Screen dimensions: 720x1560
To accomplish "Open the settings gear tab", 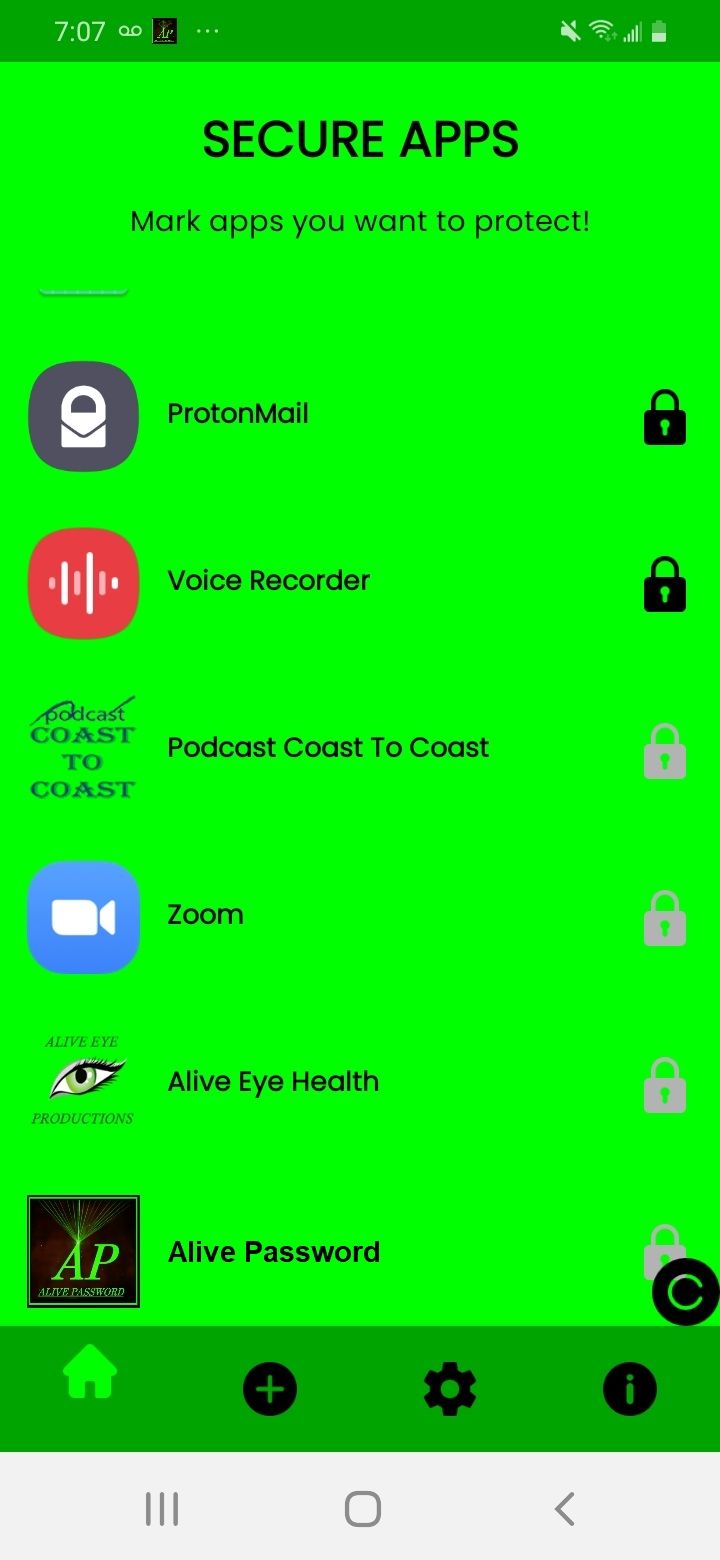I will click(x=450, y=1389).
